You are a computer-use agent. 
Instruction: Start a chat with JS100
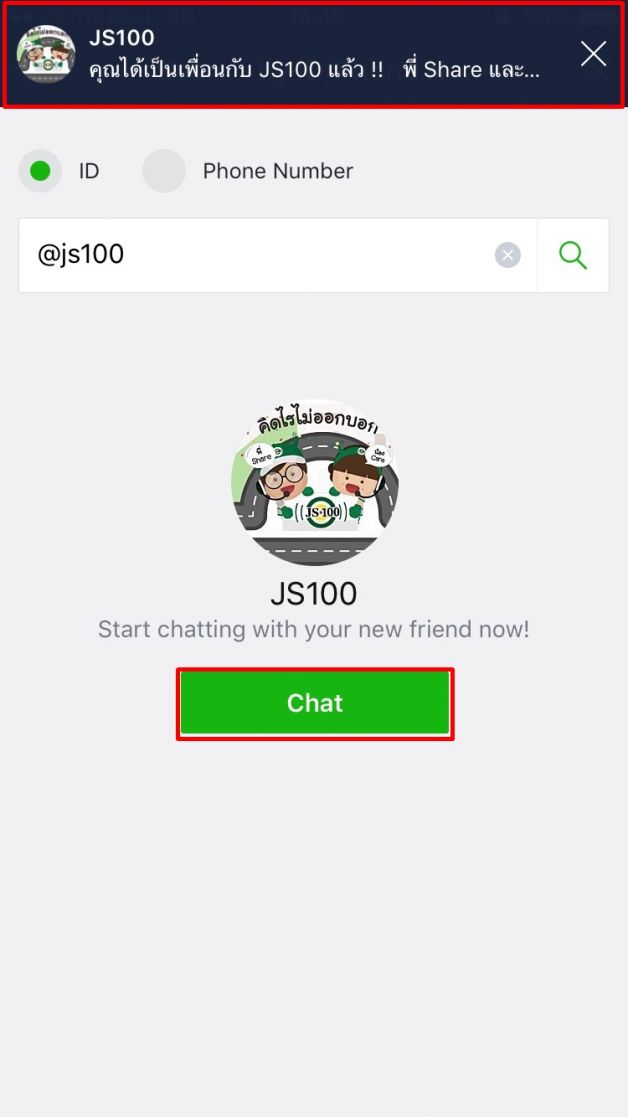click(x=315, y=704)
